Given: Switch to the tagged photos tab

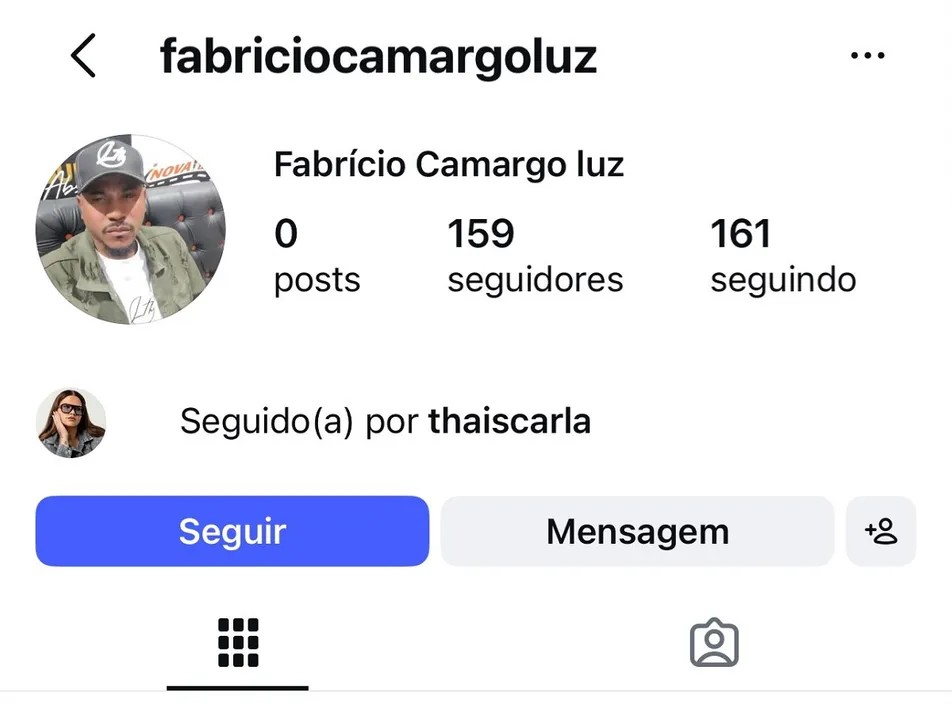Looking at the screenshot, I should (x=714, y=643).
